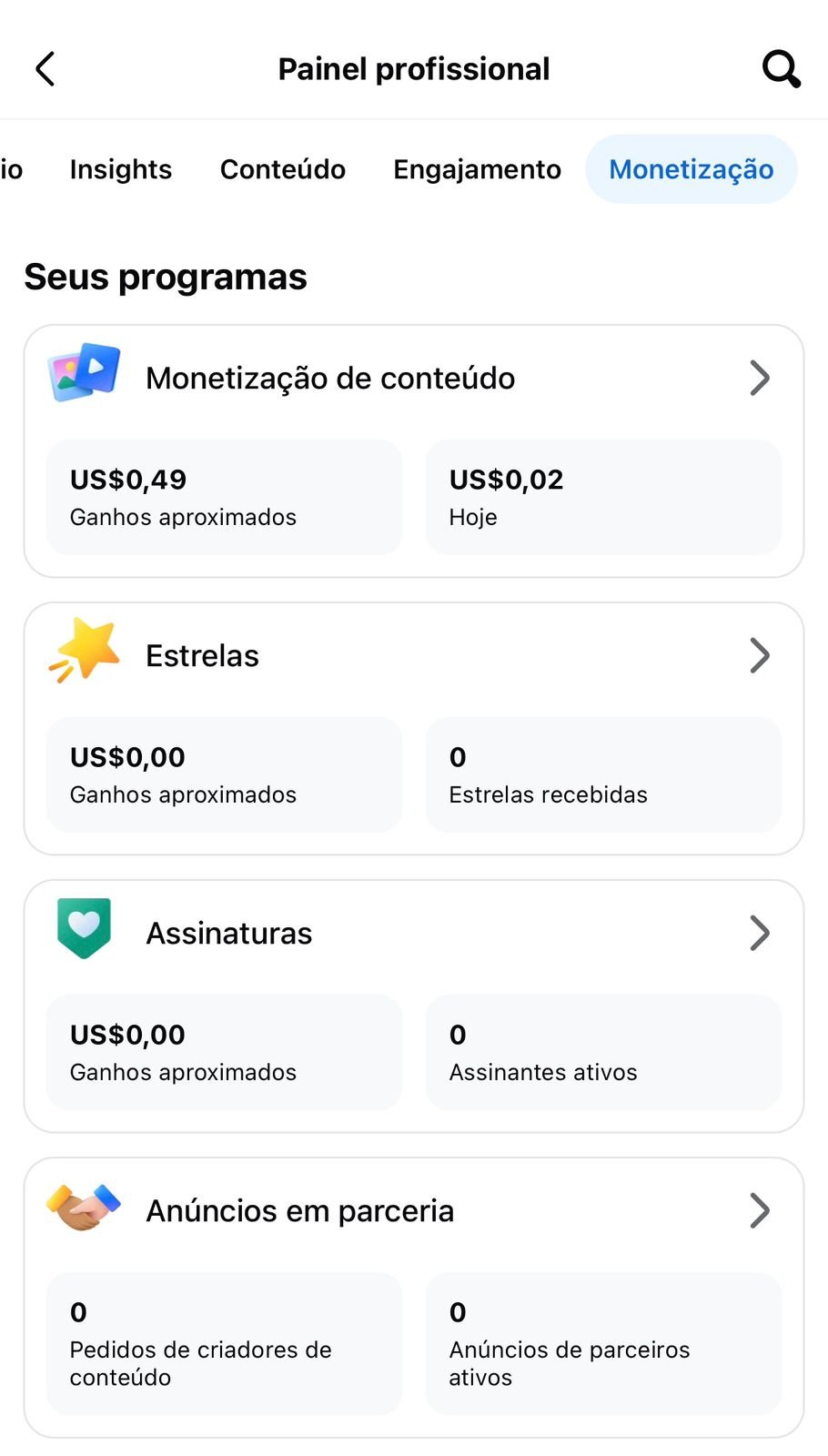Go back from Painel profissional
This screenshot has height=1456, width=828.
click(45, 69)
